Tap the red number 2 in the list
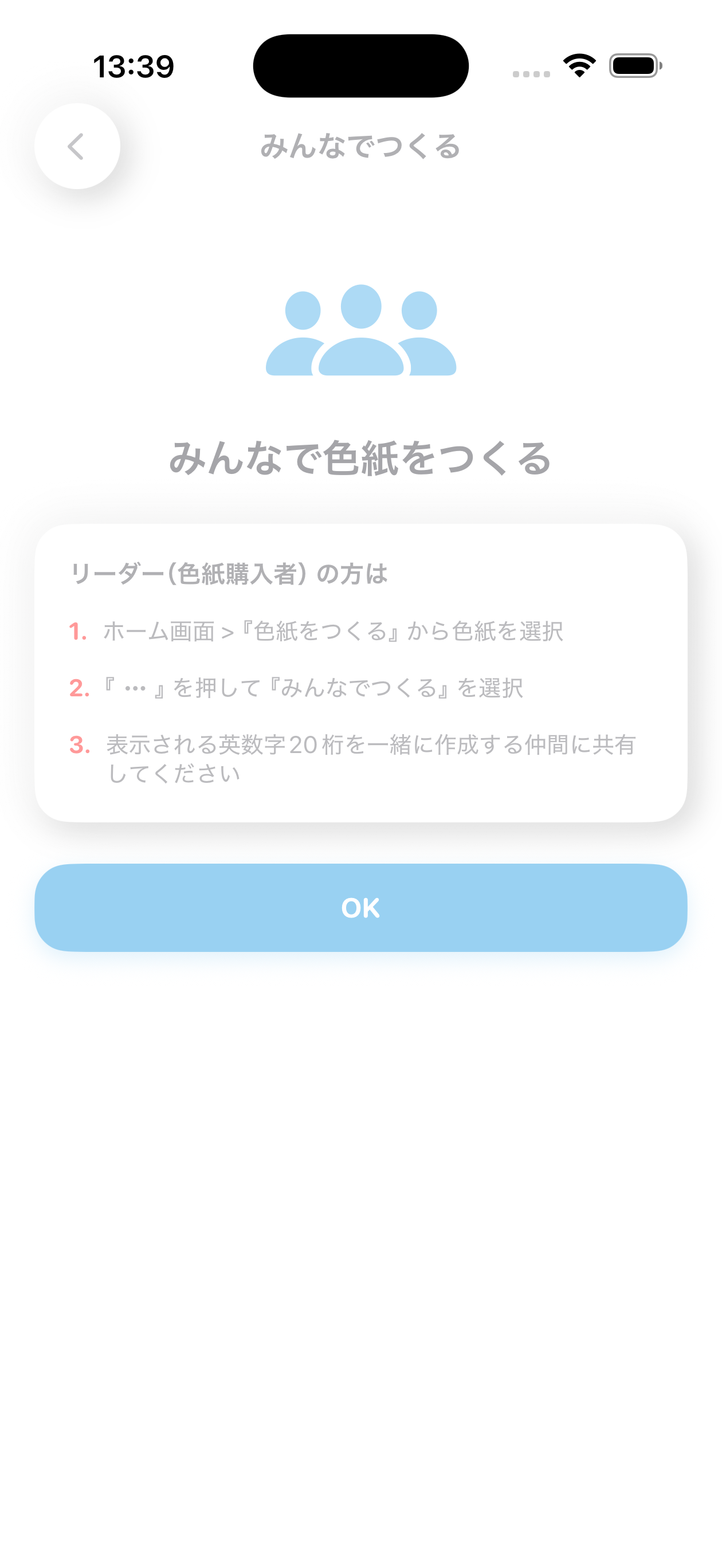 78,688
